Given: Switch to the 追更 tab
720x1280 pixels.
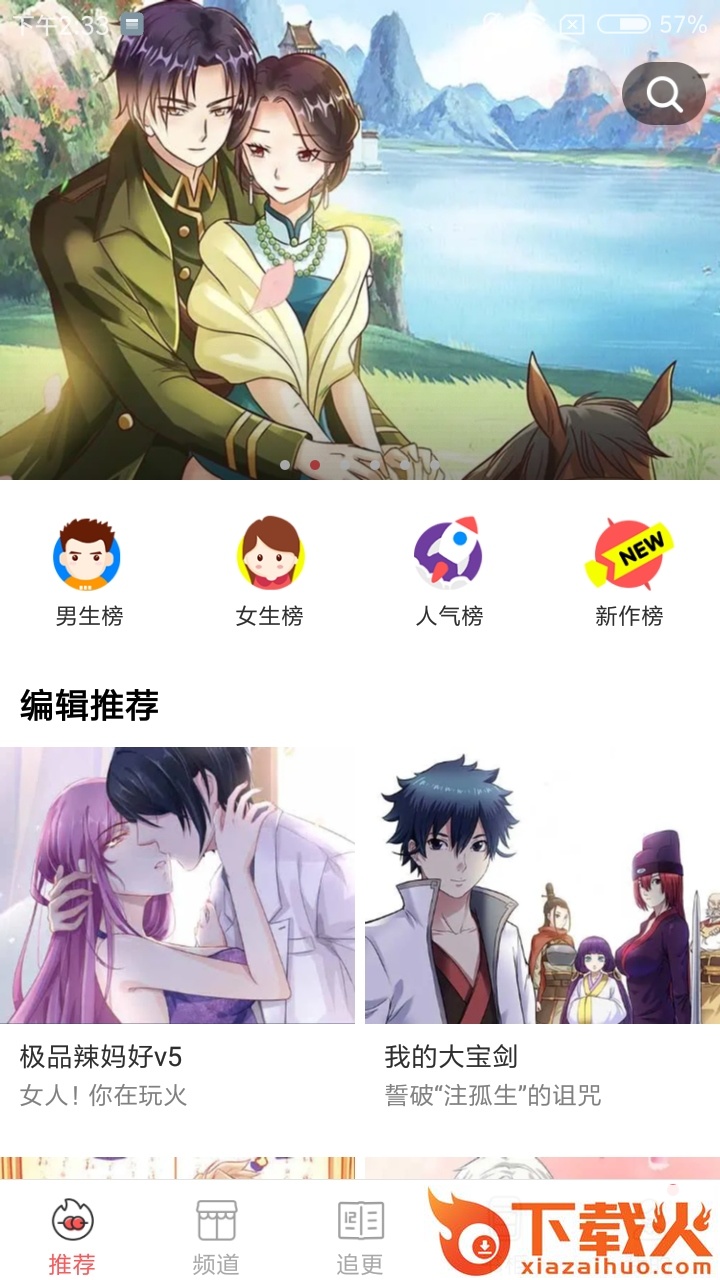Looking at the screenshot, I should 360,1237.
